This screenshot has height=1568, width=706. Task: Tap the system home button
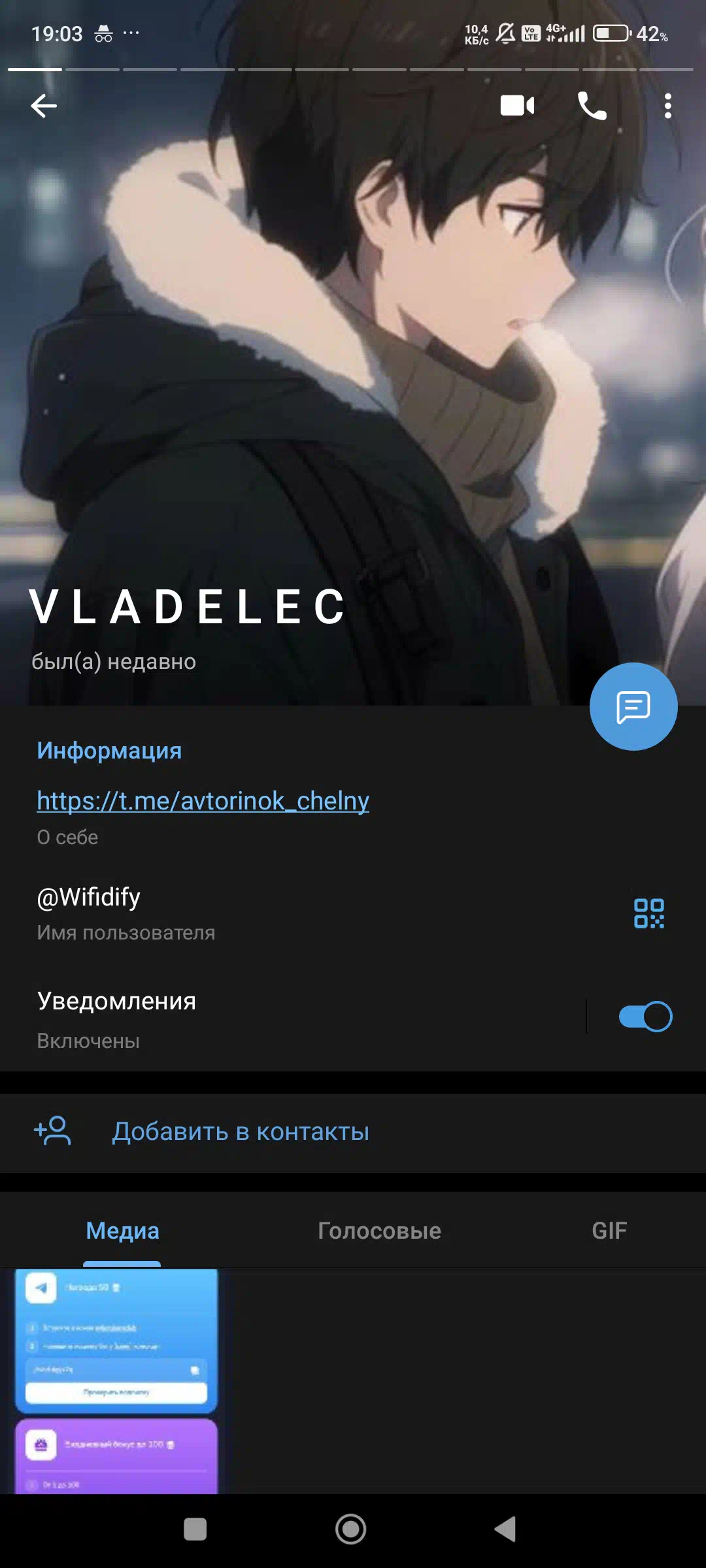350,1529
